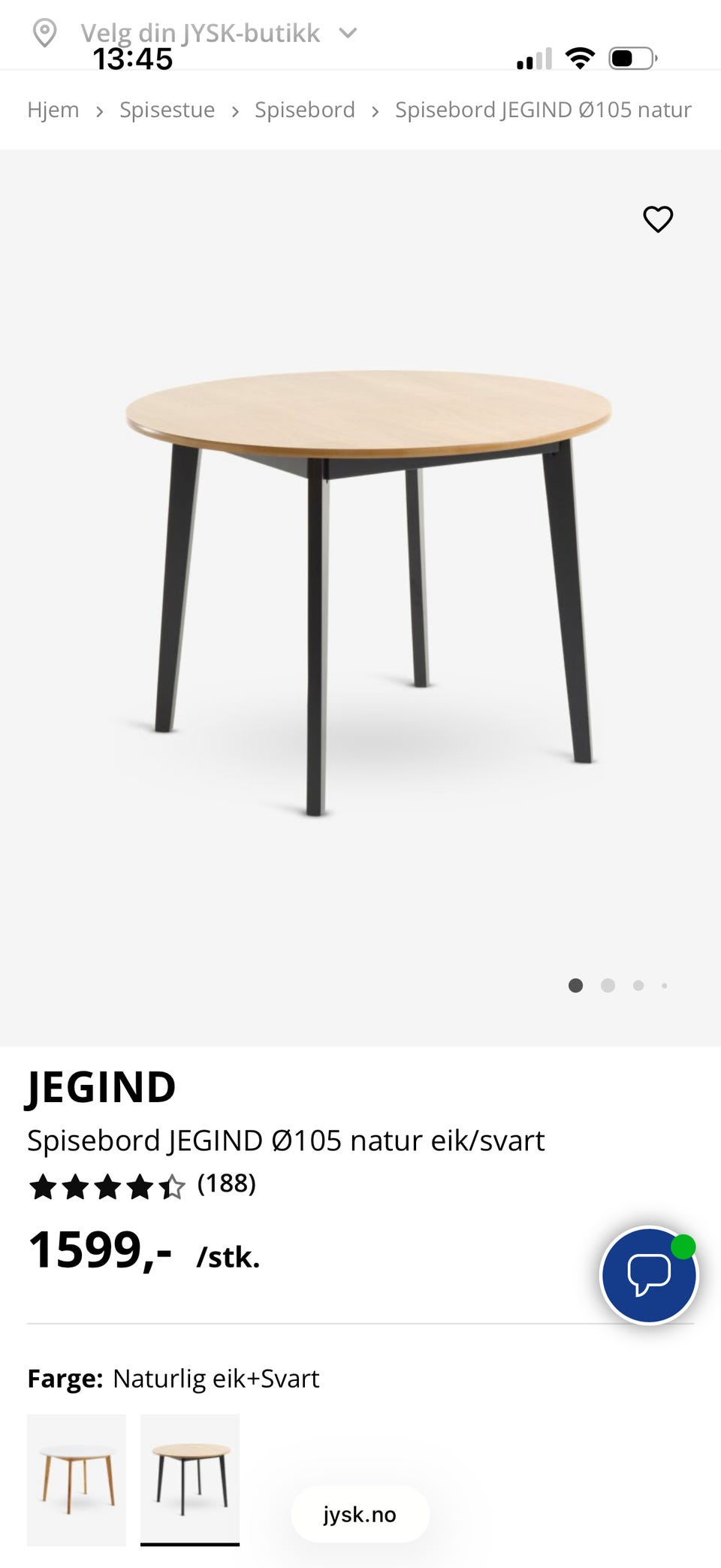Open the live chat bubble
Screen dimensions: 721x1568
pos(649,1274)
